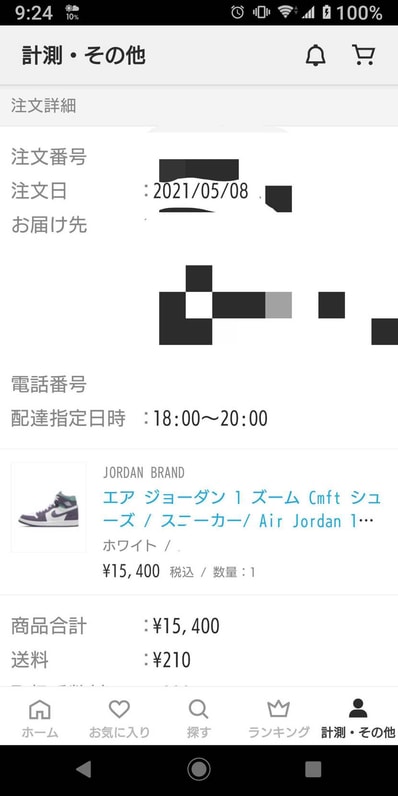Open the 探す search tab

pyautogui.click(x=198, y=718)
